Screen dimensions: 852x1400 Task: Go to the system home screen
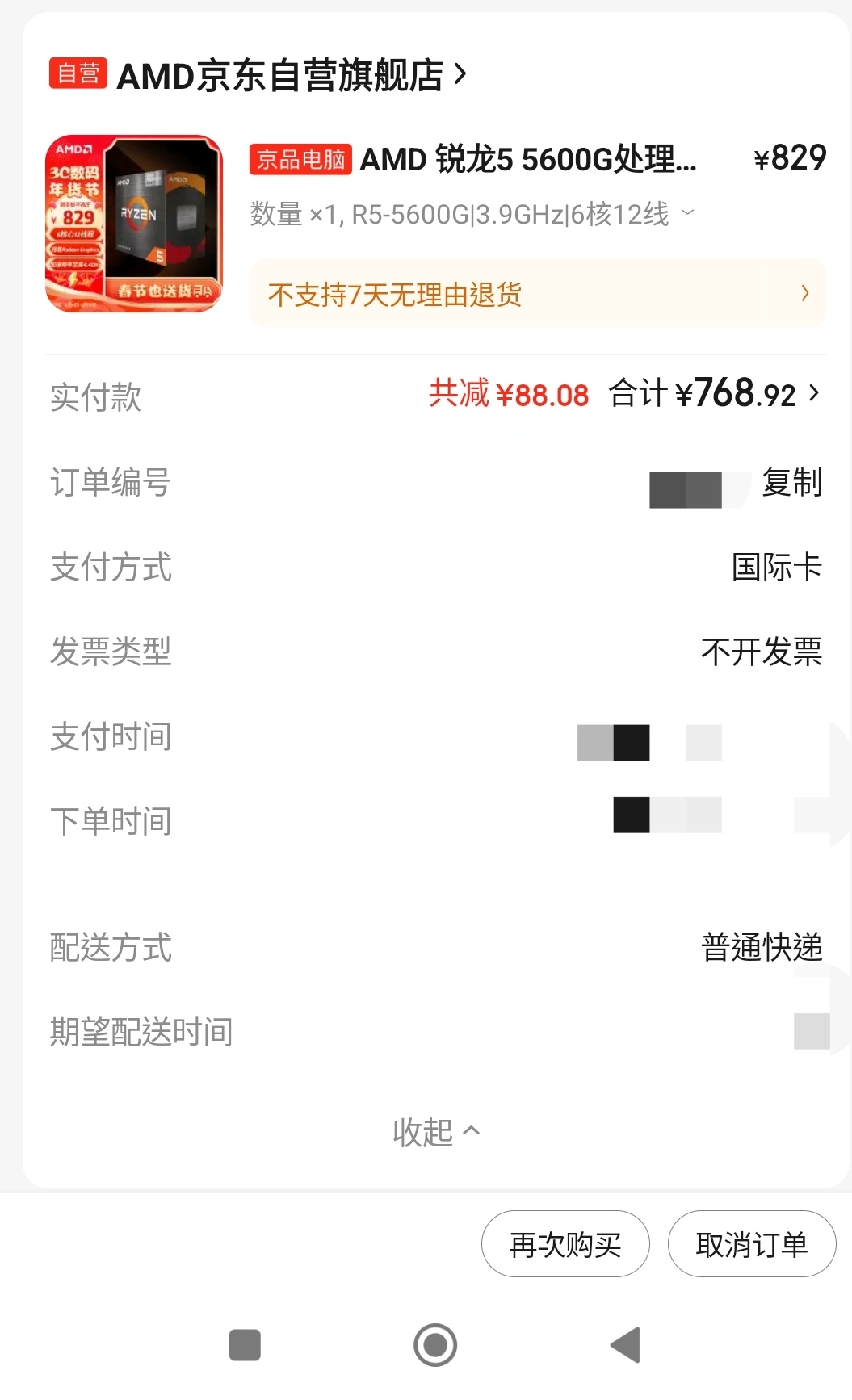(435, 1345)
